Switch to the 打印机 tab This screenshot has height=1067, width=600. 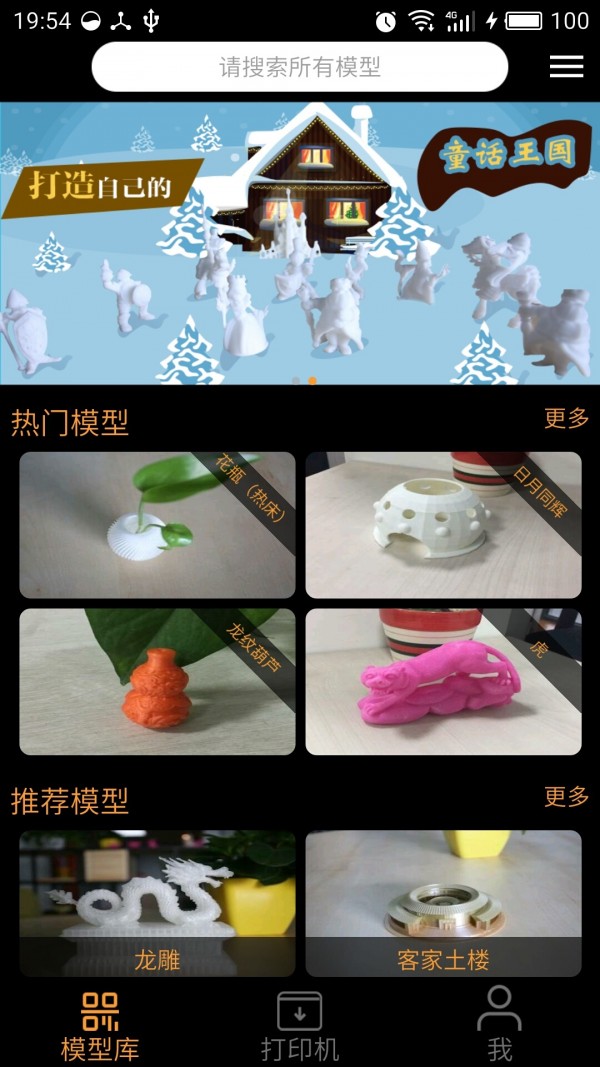pyautogui.click(x=300, y=1026)
